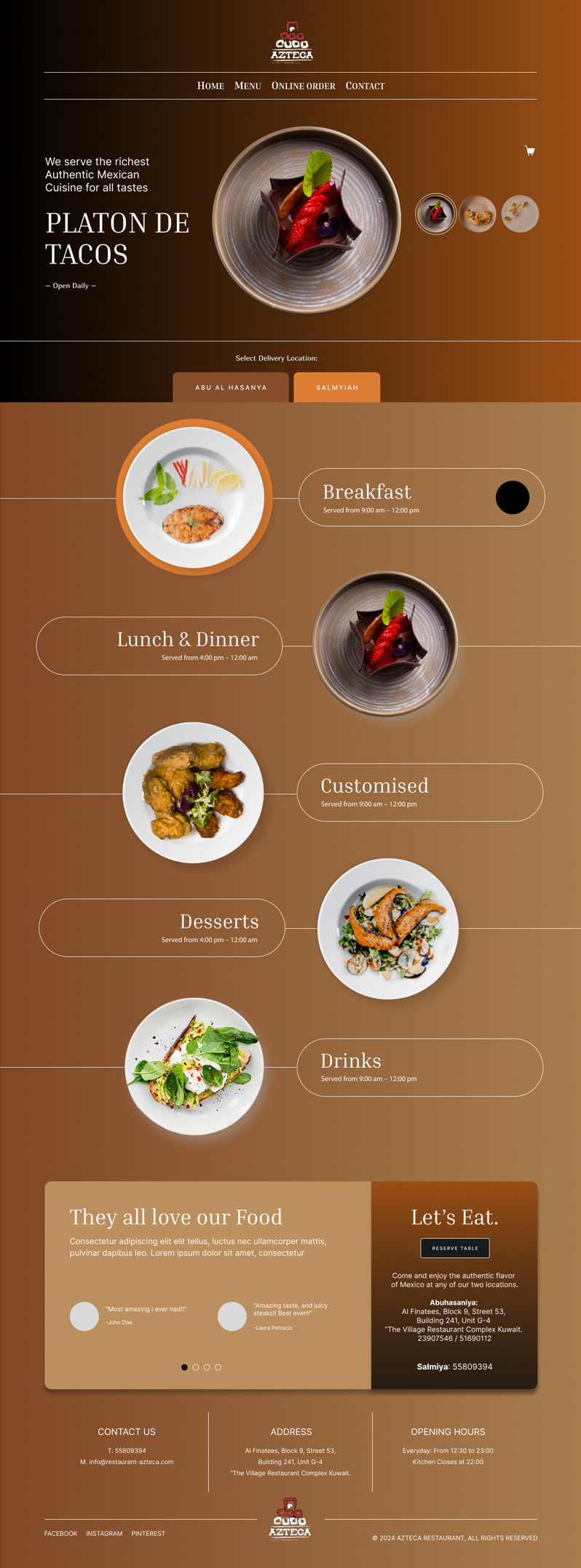Visit the Instagram link
This screenshot has height=1568, width=581.
pyautogui.click(x=104, y=1533)
